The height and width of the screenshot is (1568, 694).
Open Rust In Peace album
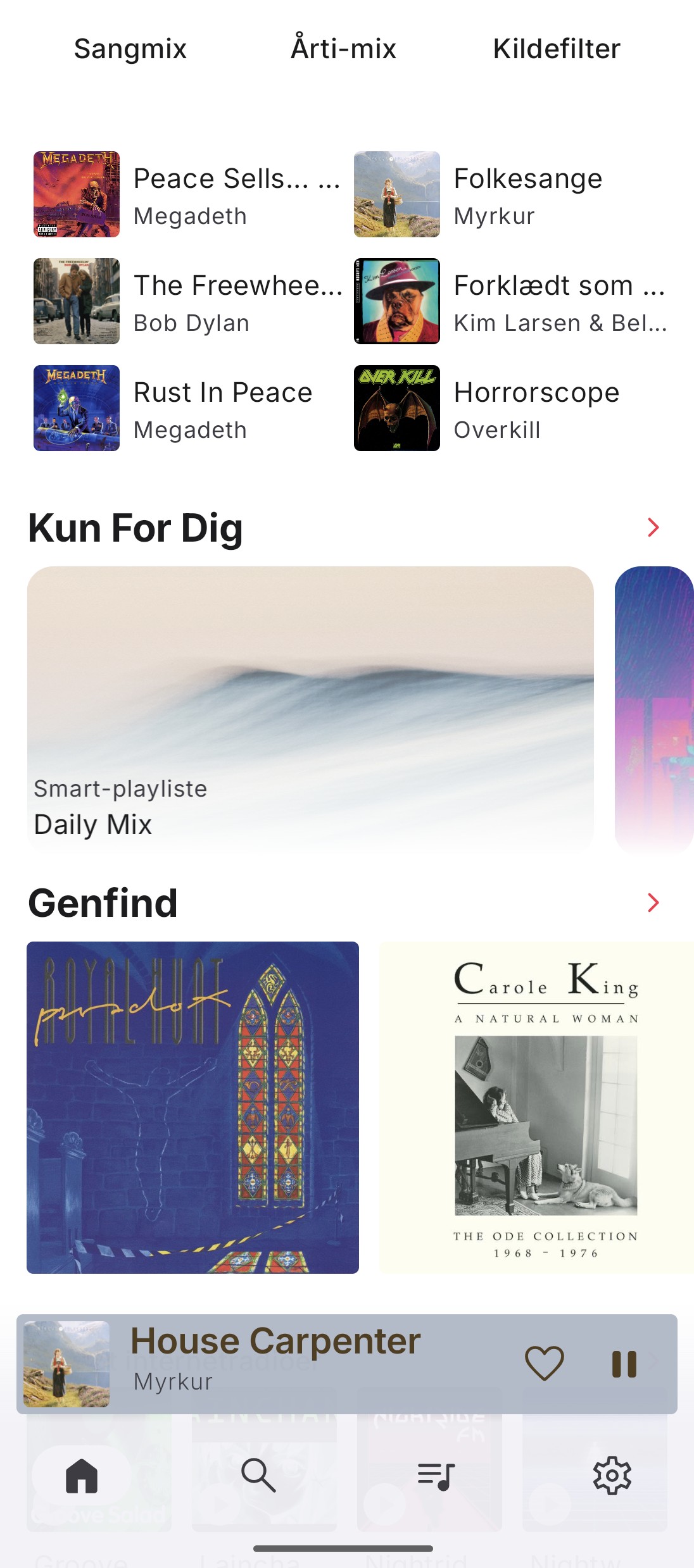point(187,408)
